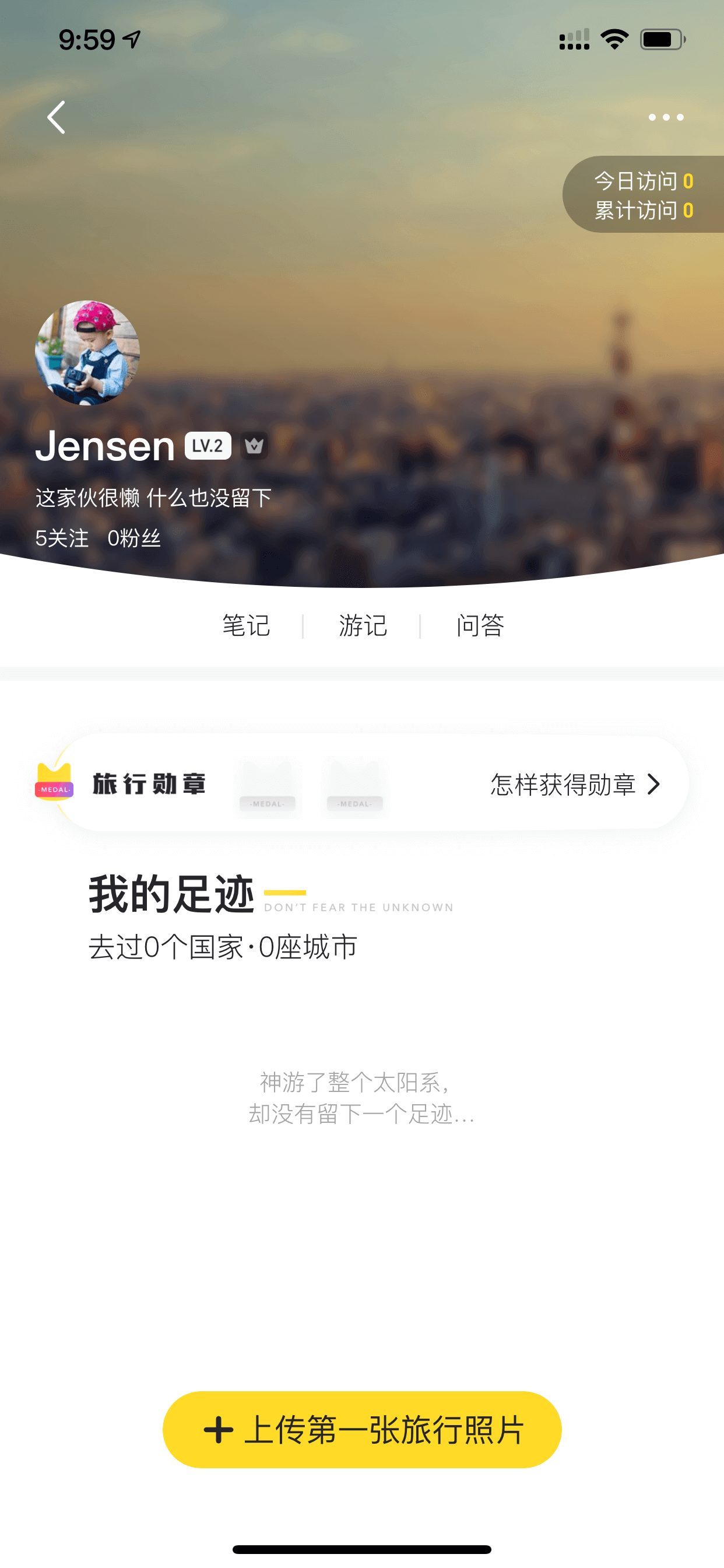Switch to the 笔记 tab
Image resolution: width=724 pixels, height=1568 pixels.
pyautogui.click(x=246, y=626)
